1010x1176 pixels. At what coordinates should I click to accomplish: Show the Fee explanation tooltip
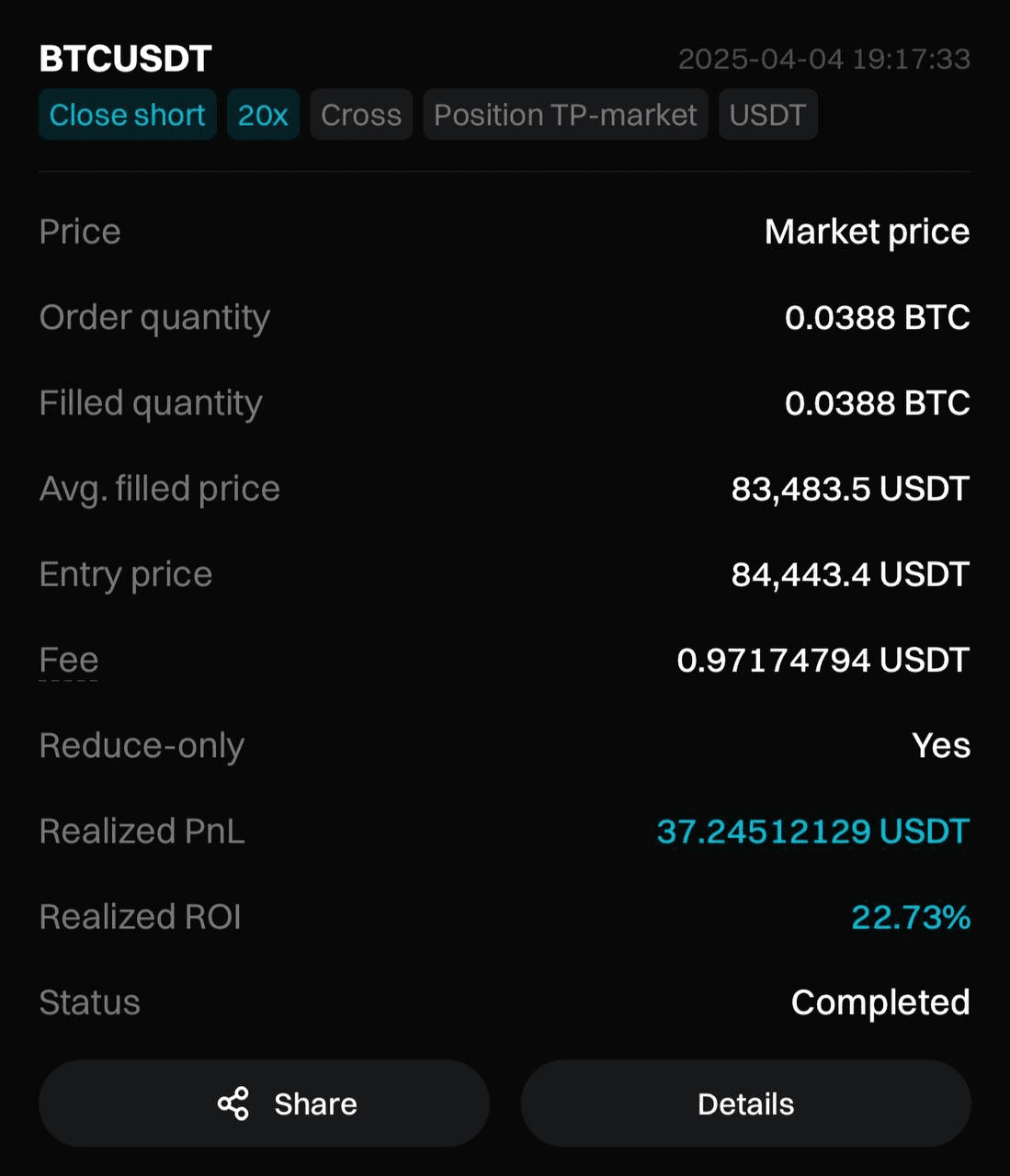69,660
